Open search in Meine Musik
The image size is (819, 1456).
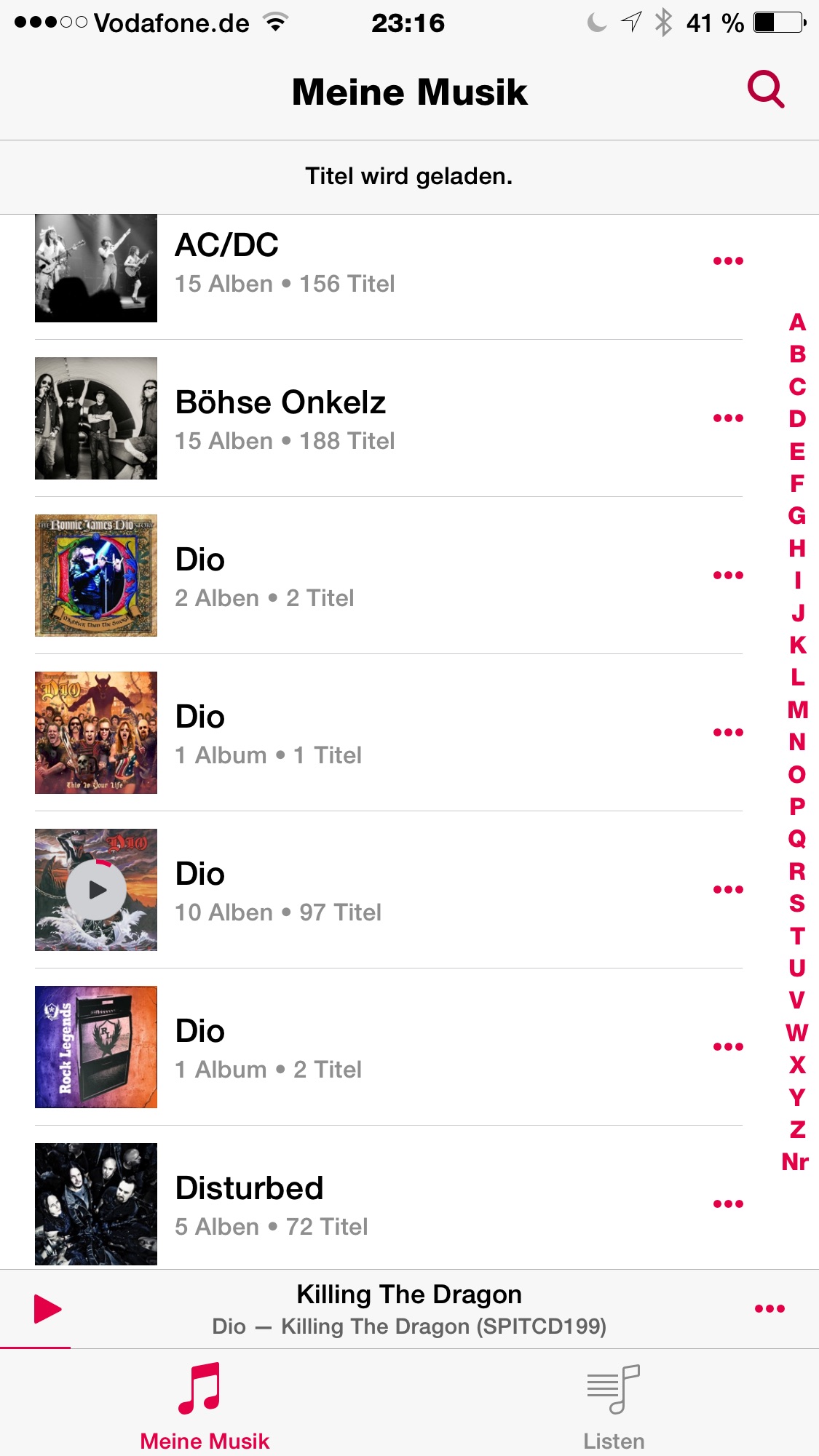[765, 90]
